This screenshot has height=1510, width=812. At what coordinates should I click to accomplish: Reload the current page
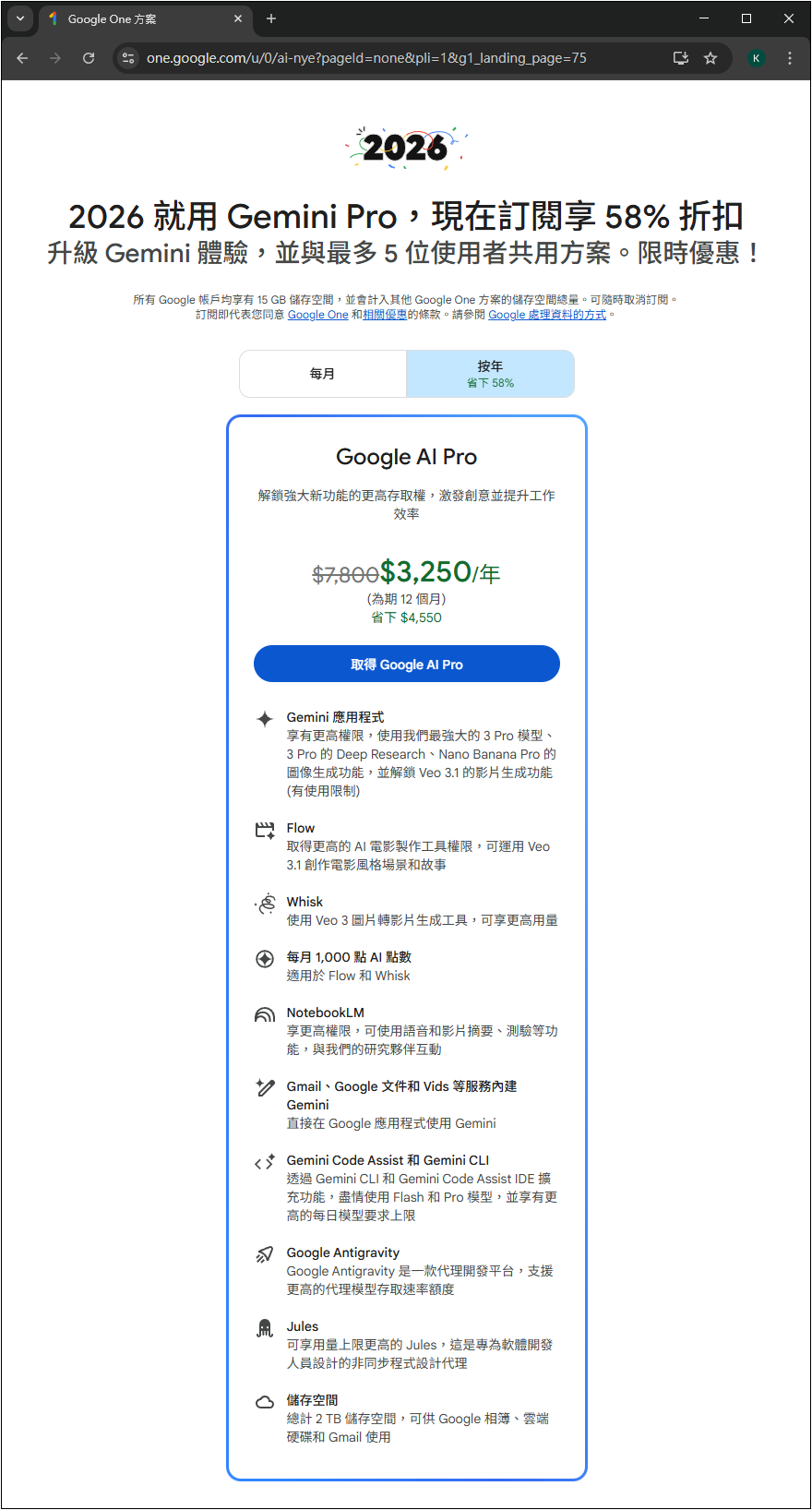[x=89, y=58]
